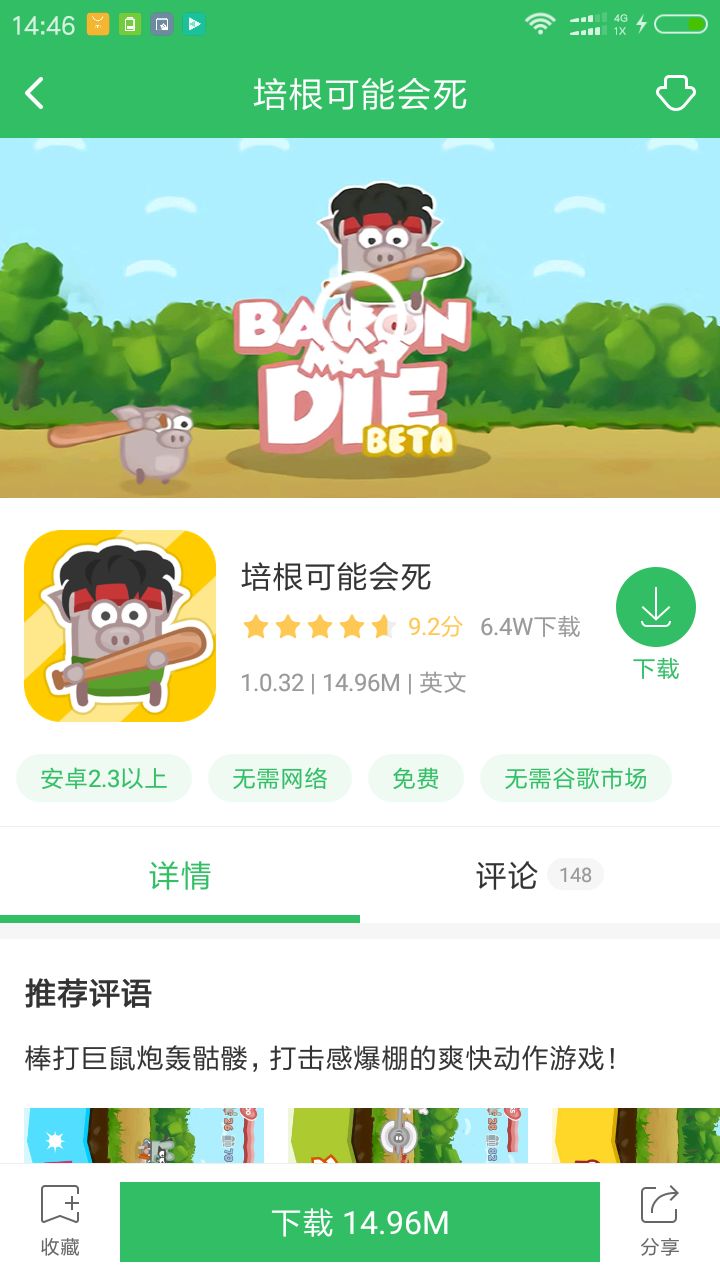Tap the 9.2分 rating score
The image size is (720, 1280).
click(433, 626)
